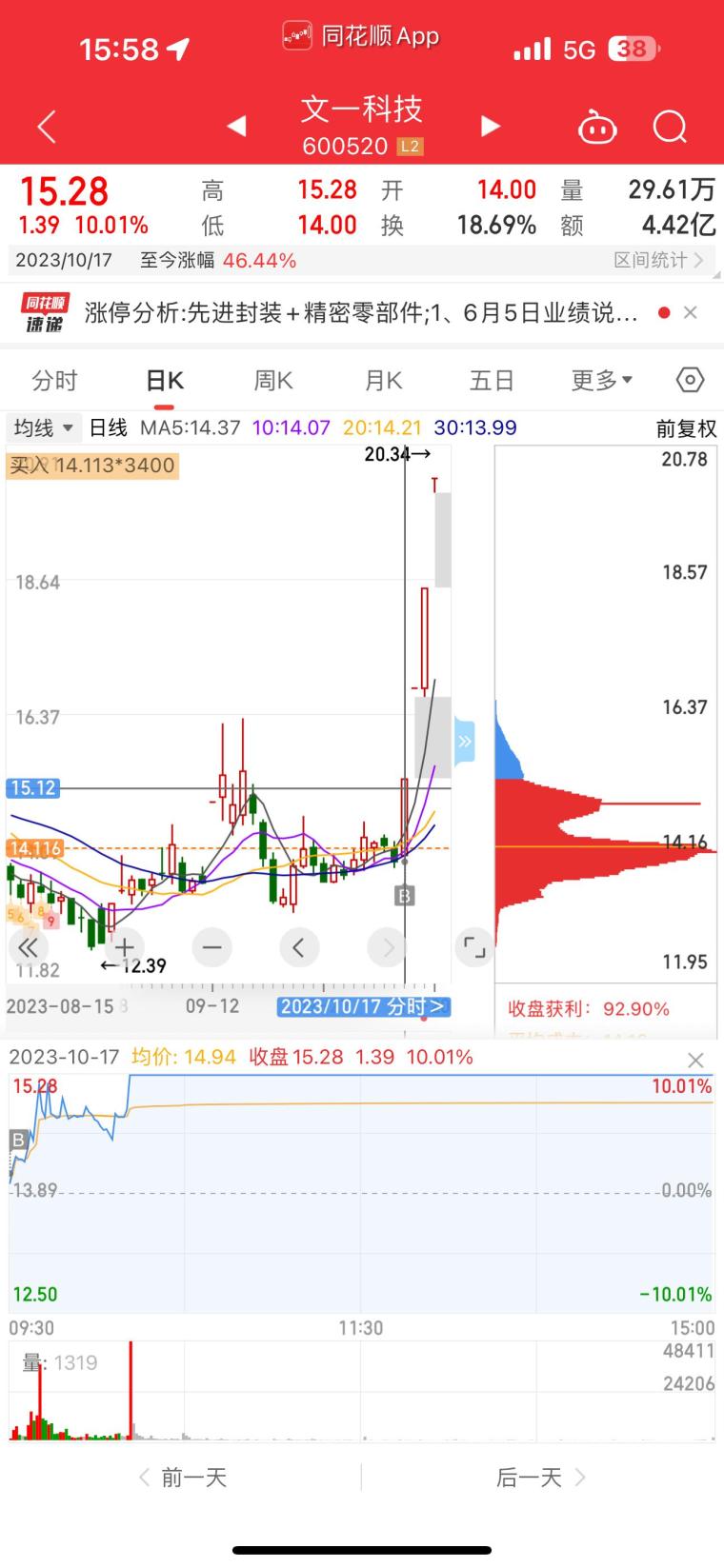Open the robot assistant icon

(598, 127)
